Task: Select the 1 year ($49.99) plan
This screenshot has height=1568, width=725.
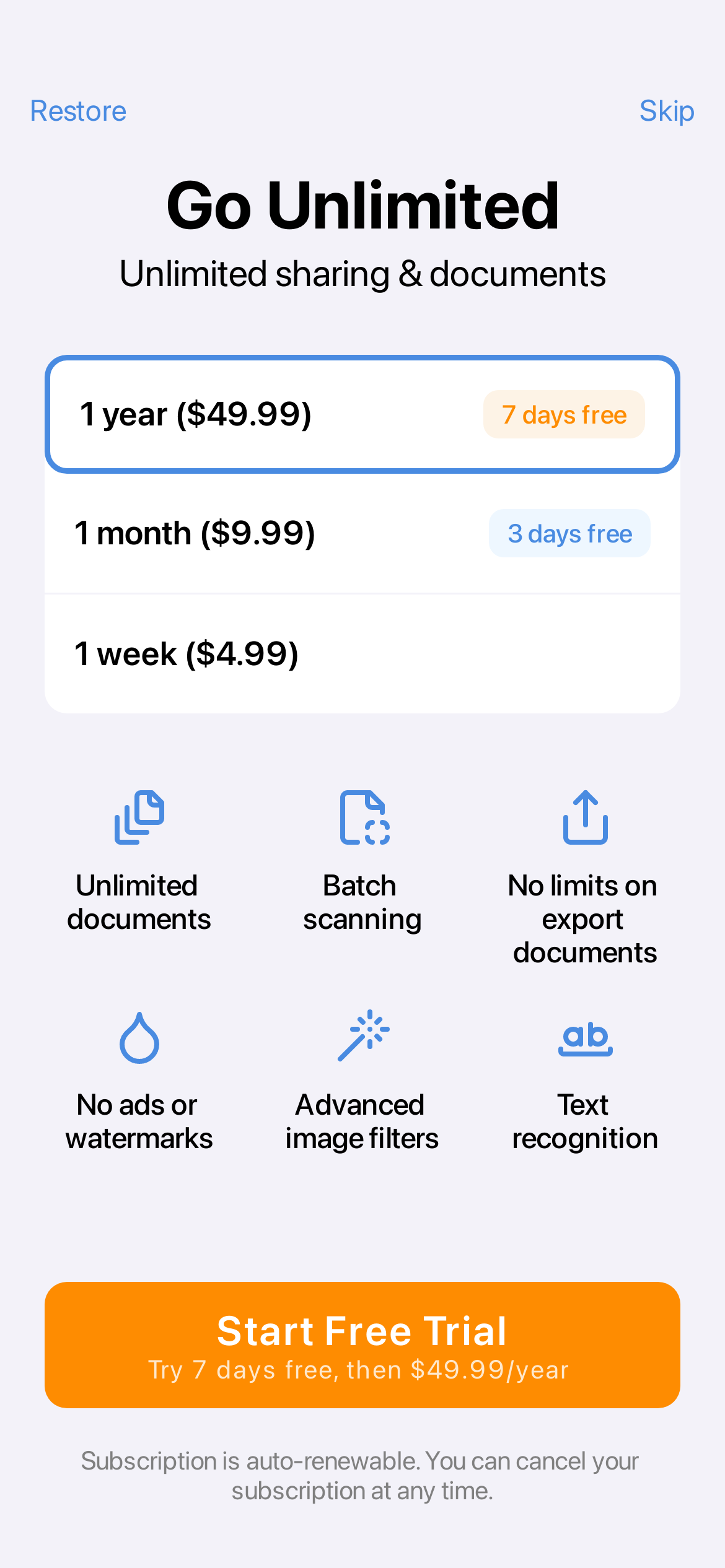Action: (x=362, y=414)
